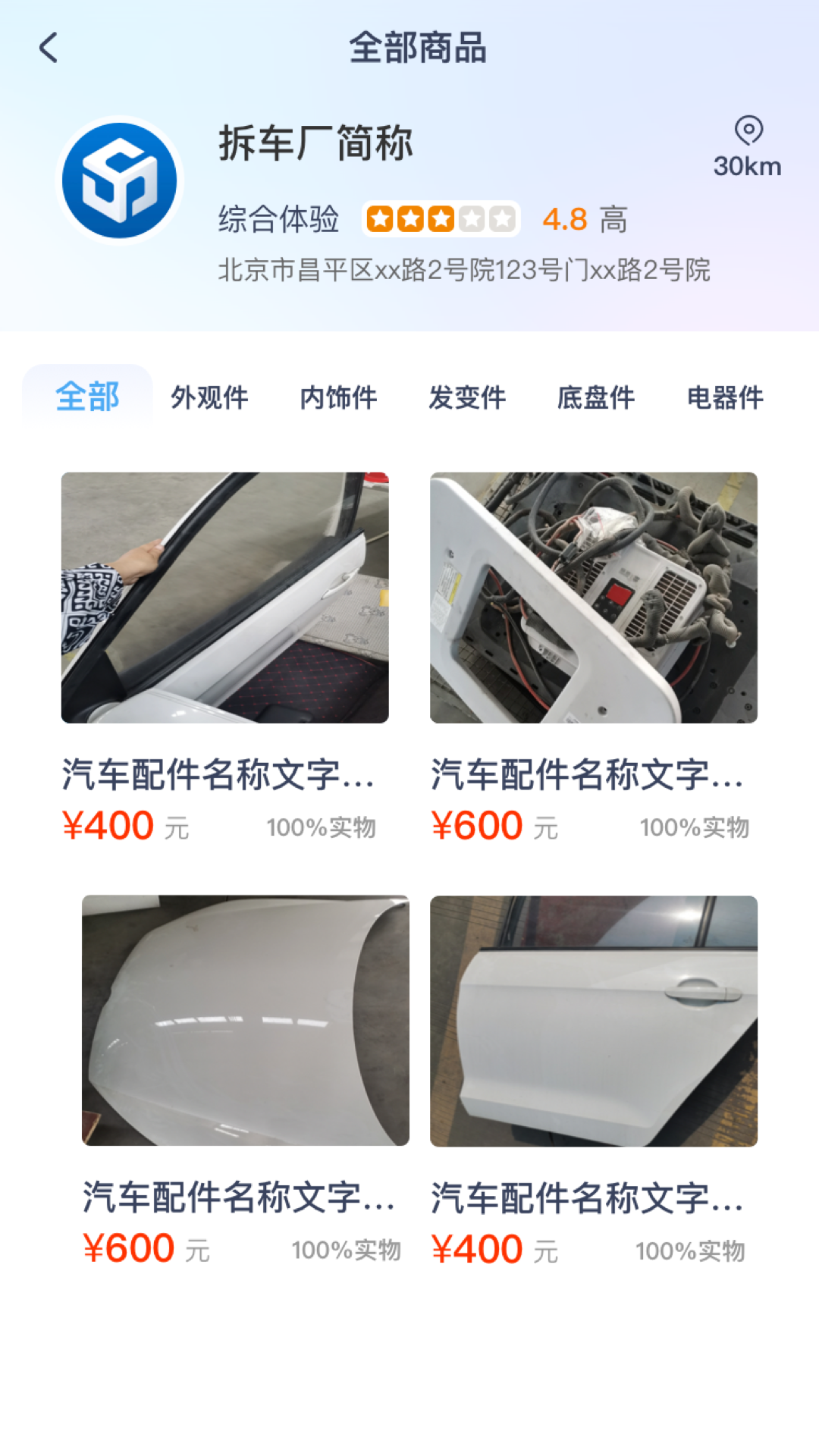This screenshot has width=819, height=1456.
Task: Open the shop name 拆车厂简称 link
Action: point(315,146)
